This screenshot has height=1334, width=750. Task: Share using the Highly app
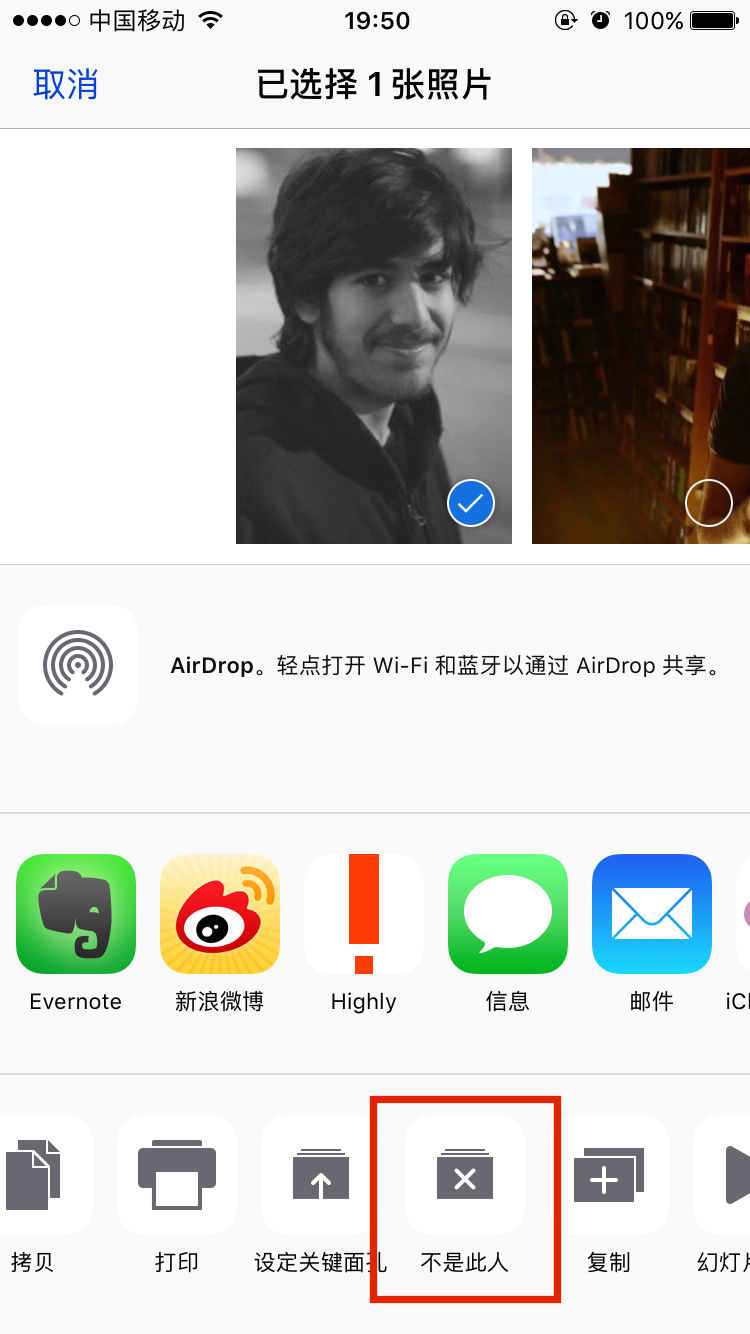(x=364, y=913)
